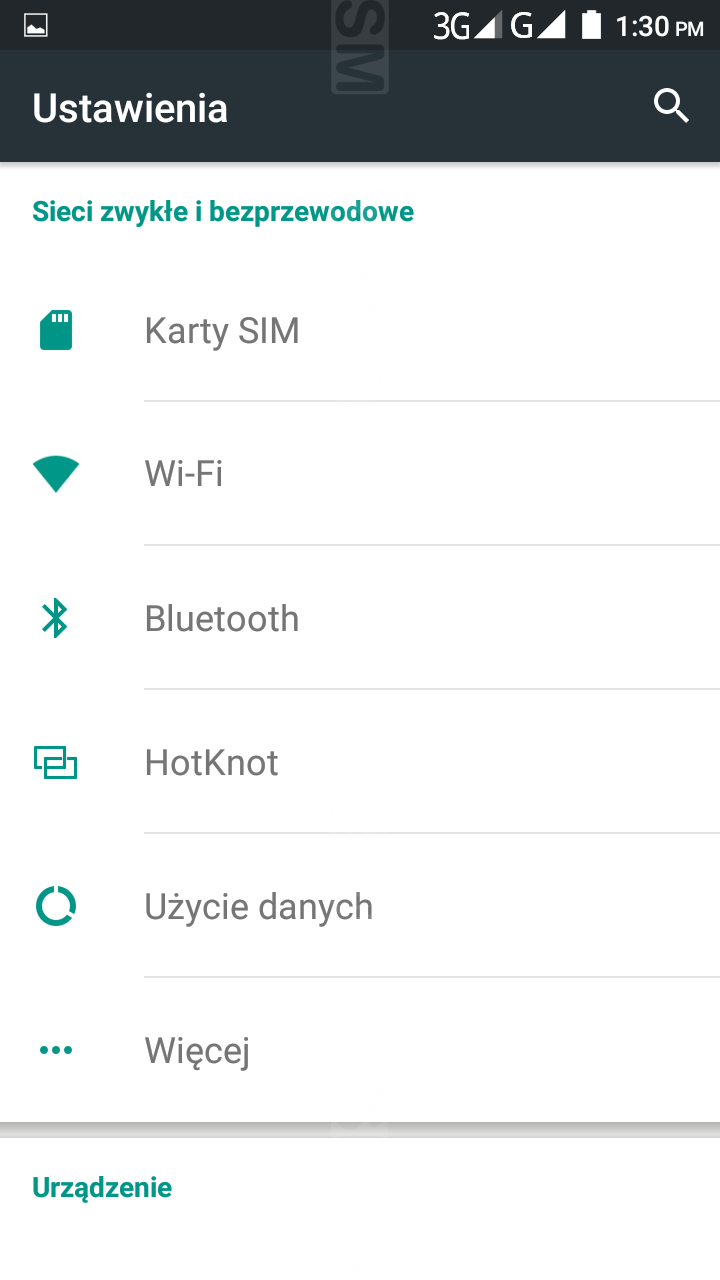Open HotKnot settings
Image resolution: width=720 pixels, height=1280 pixels.
click(212, 762)
